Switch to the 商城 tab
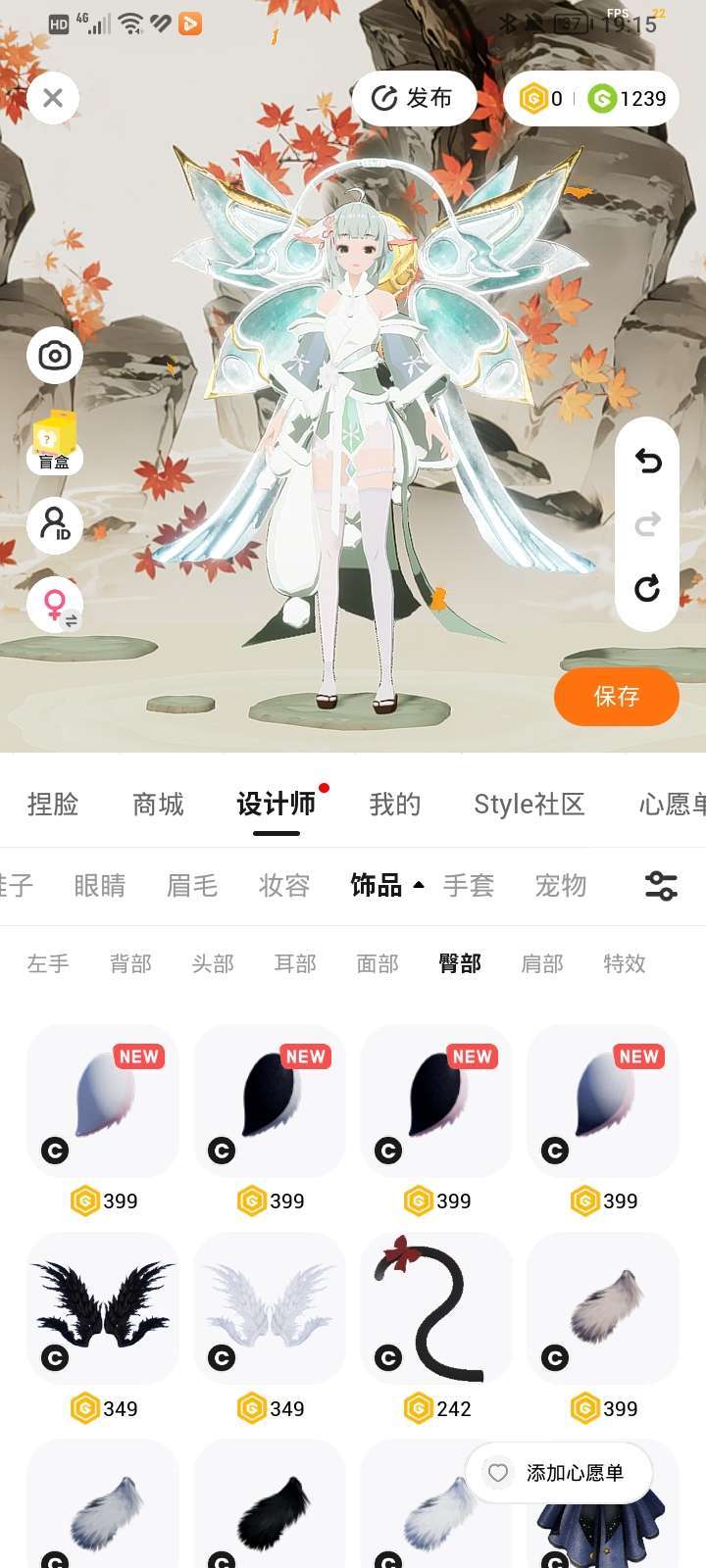This screenshot has width=706, height=1568. click(158, 805)
